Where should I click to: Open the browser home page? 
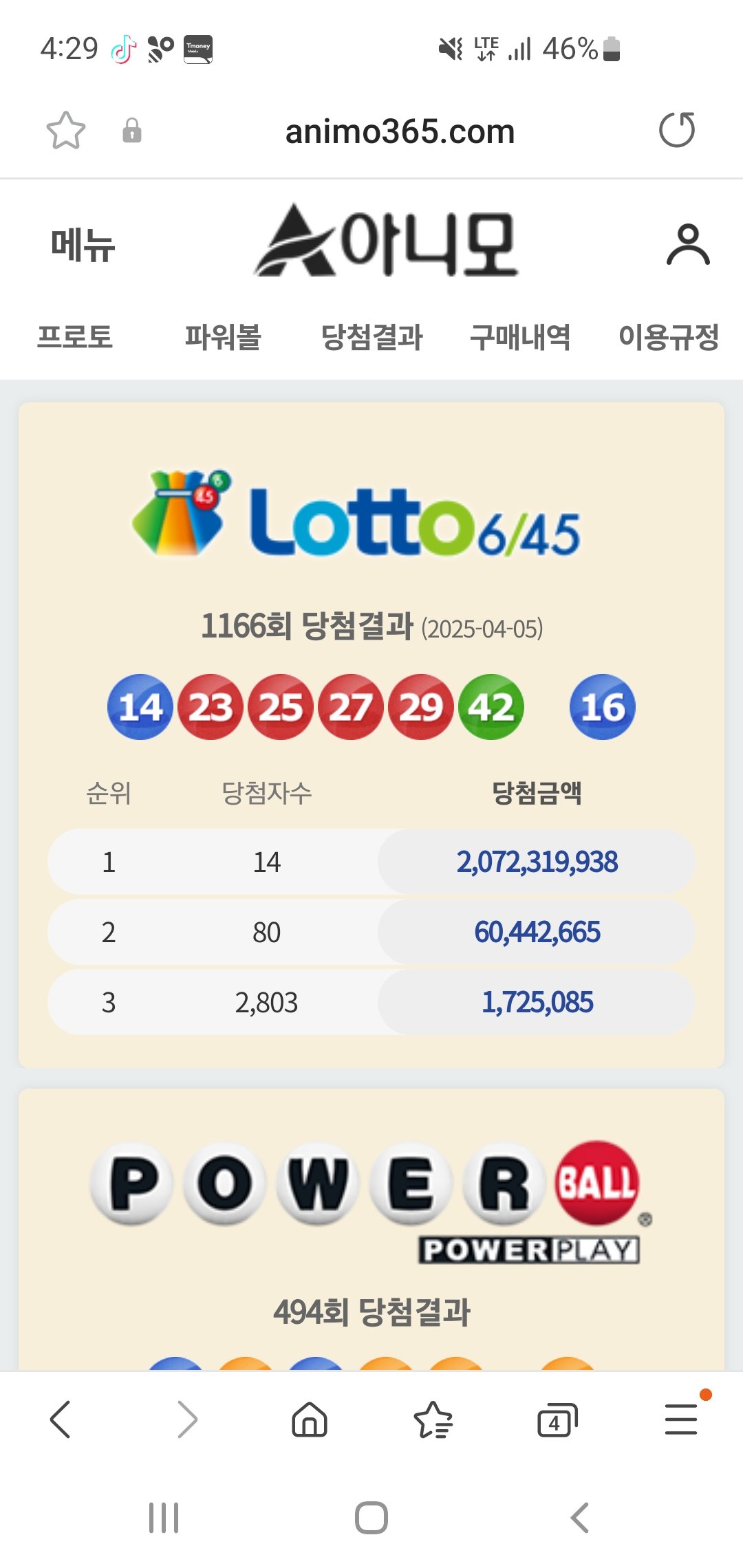pos(310,1419)
